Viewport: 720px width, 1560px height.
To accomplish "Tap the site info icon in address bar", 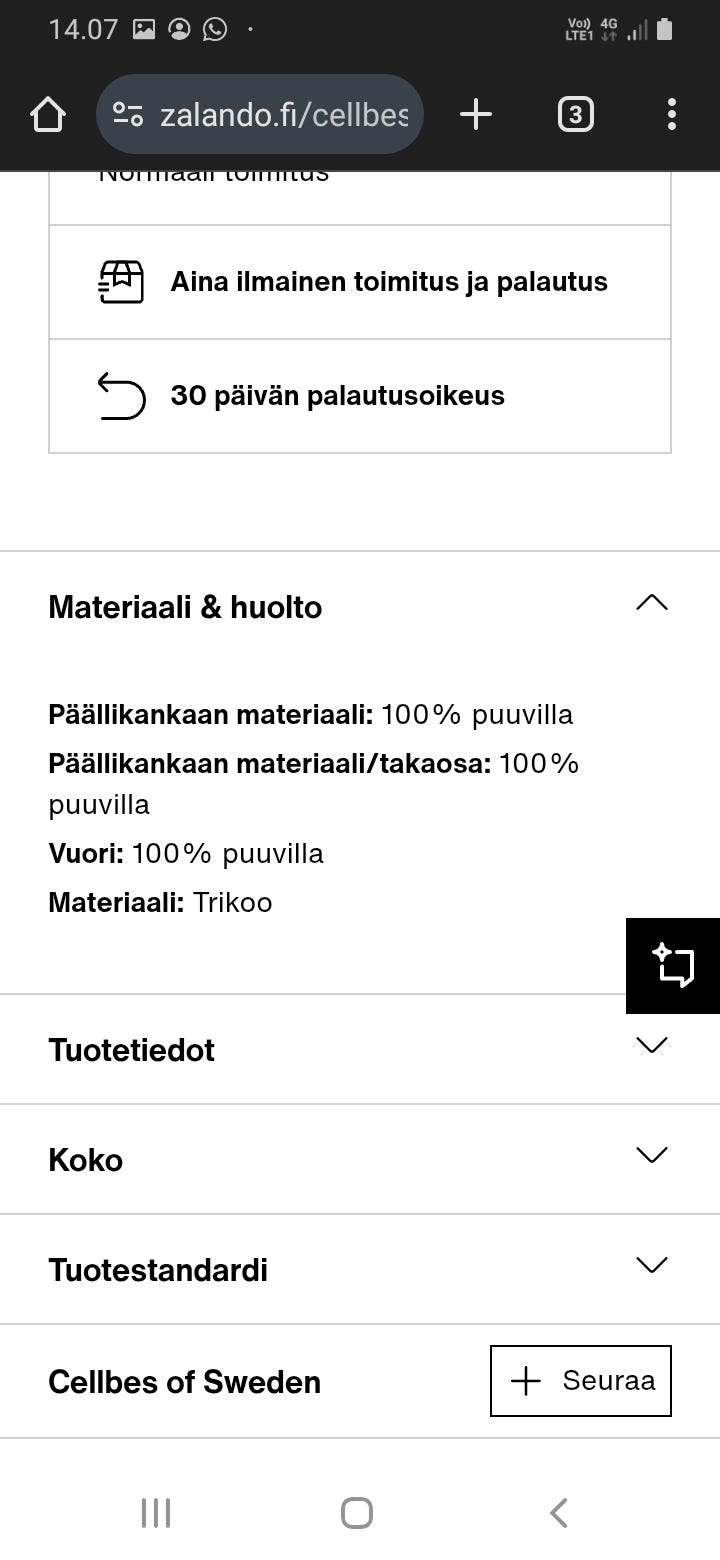I will 126,114.
